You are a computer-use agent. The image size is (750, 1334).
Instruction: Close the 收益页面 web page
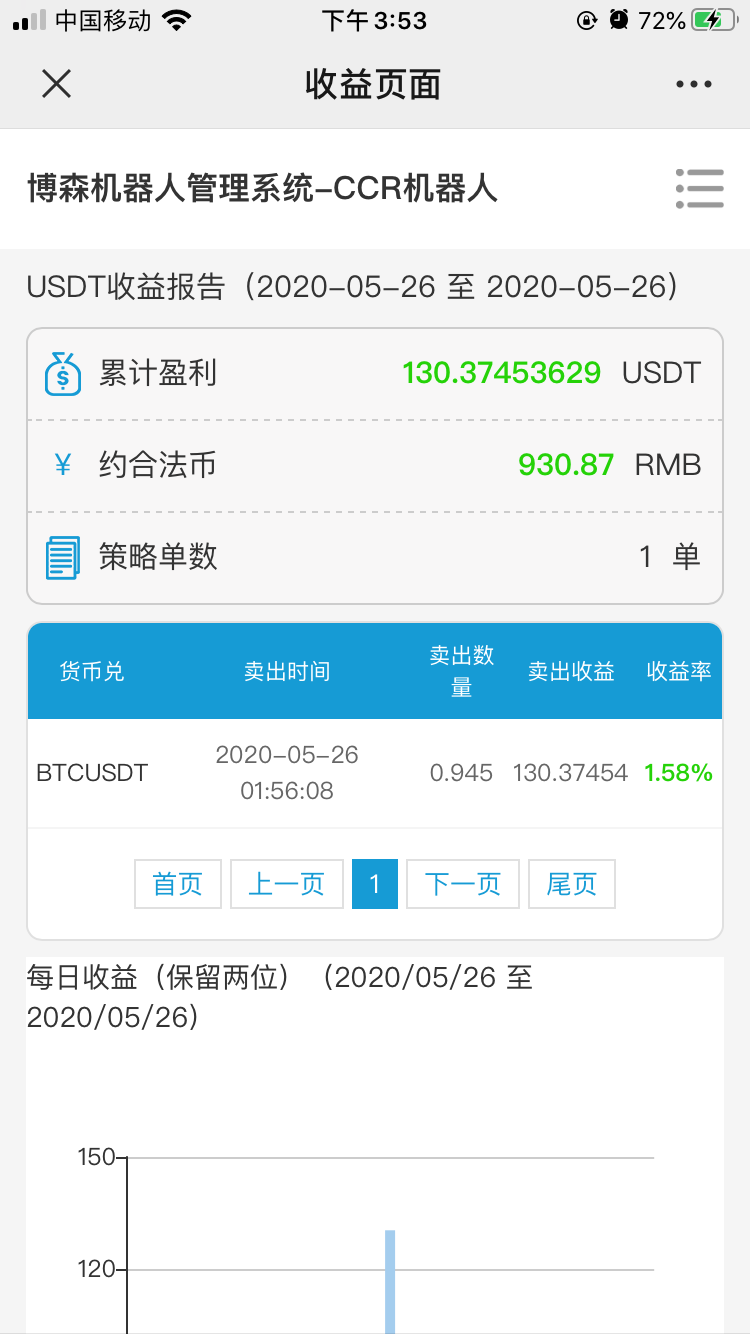[56, 84]
